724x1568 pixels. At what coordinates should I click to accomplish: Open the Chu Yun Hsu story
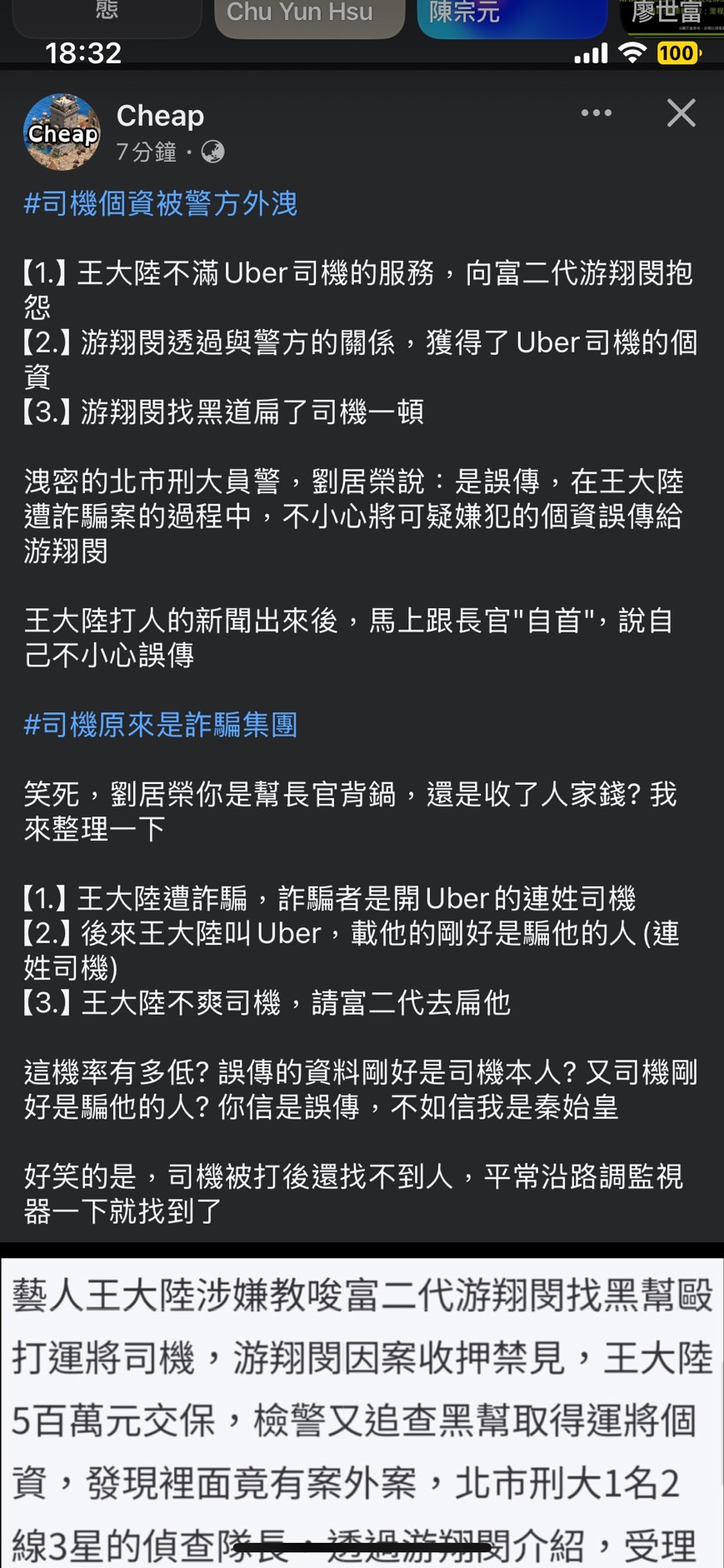pos(309,17)
